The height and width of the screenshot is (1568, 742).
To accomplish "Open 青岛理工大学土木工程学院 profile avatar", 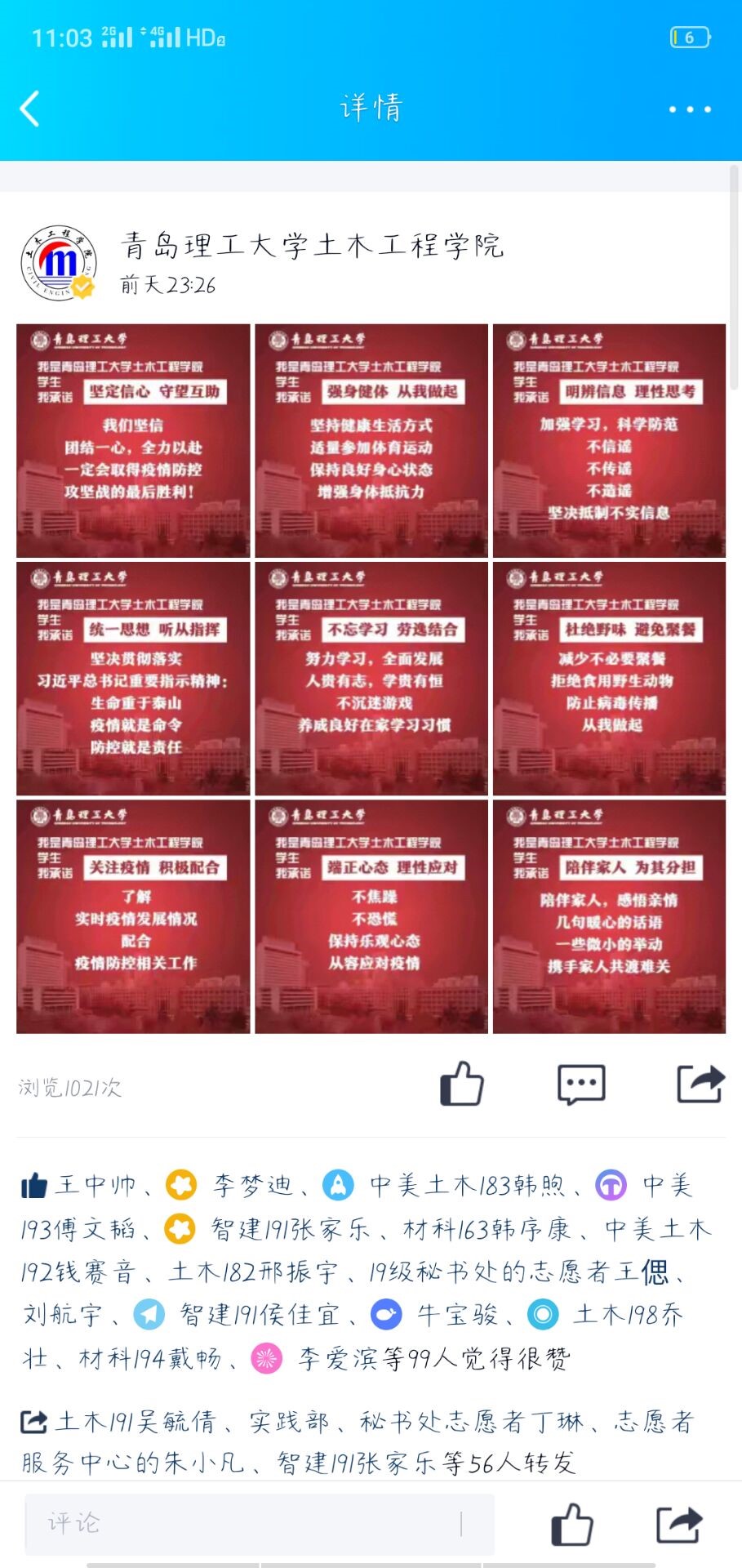I will click(58, 263).
